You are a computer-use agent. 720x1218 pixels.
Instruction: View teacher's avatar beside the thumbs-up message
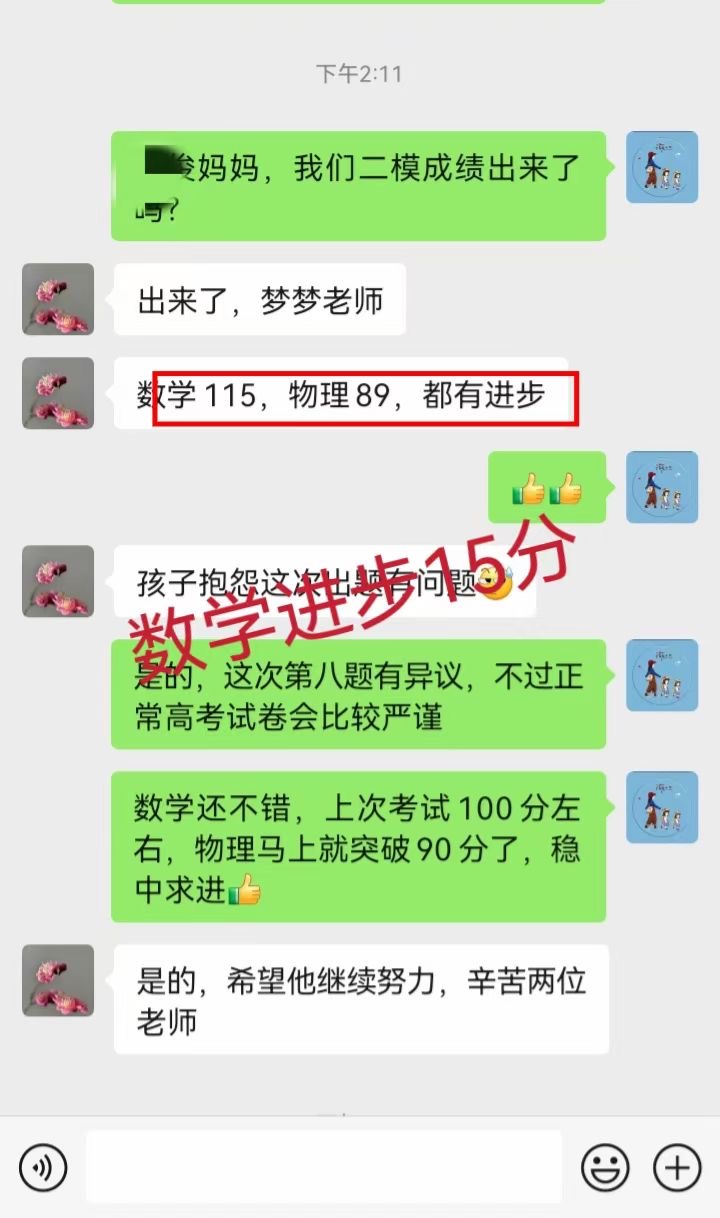pos(661,487)
